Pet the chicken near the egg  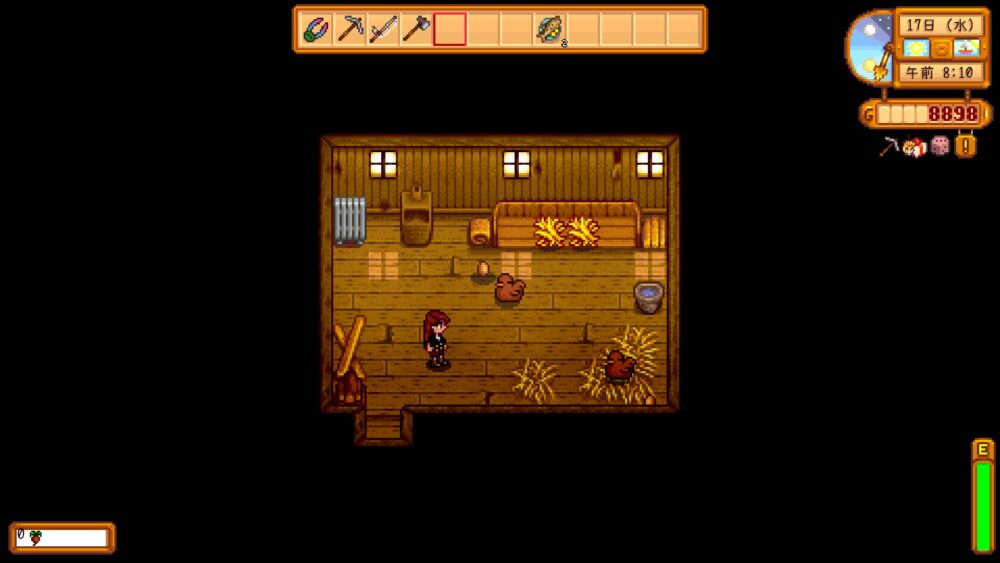click(510, 288)
